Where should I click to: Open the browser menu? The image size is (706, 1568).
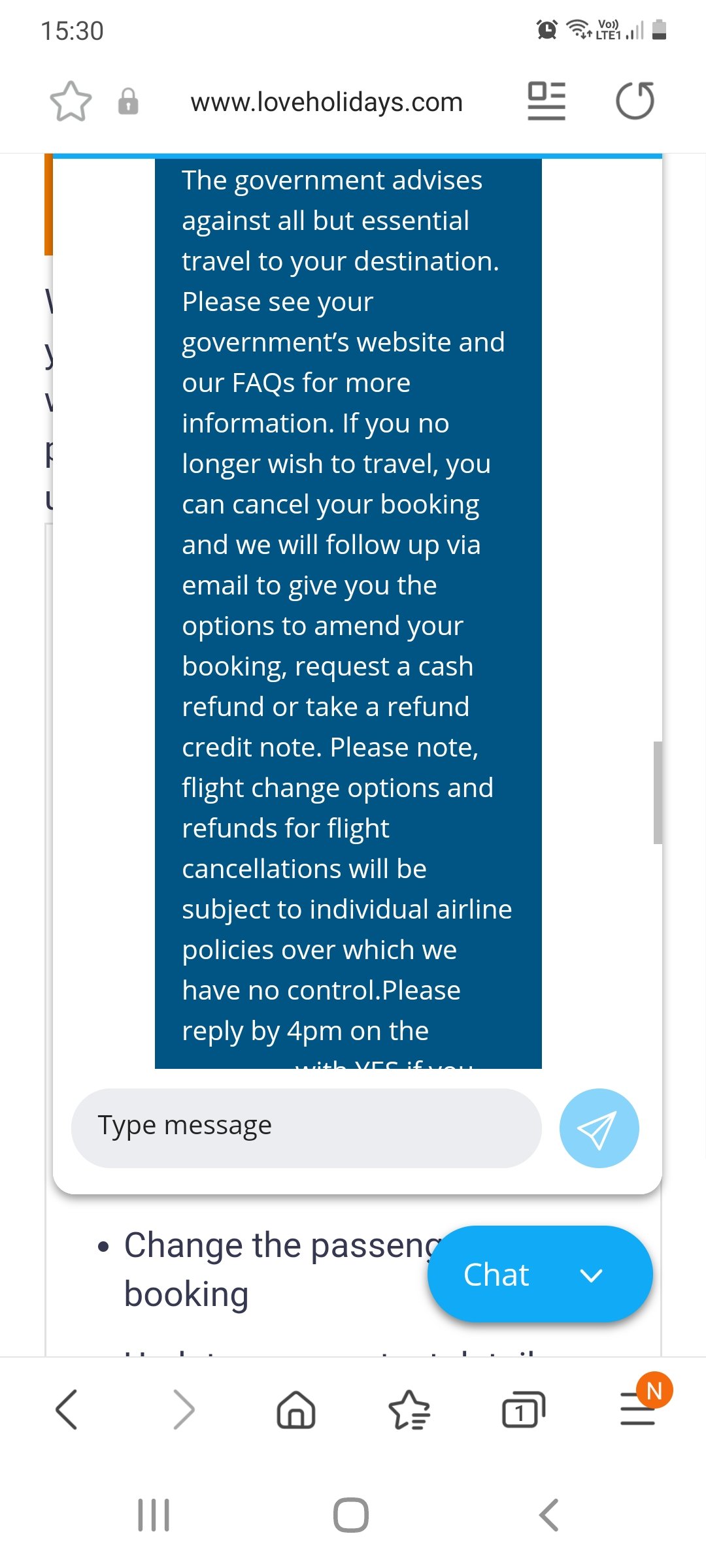638,1409
